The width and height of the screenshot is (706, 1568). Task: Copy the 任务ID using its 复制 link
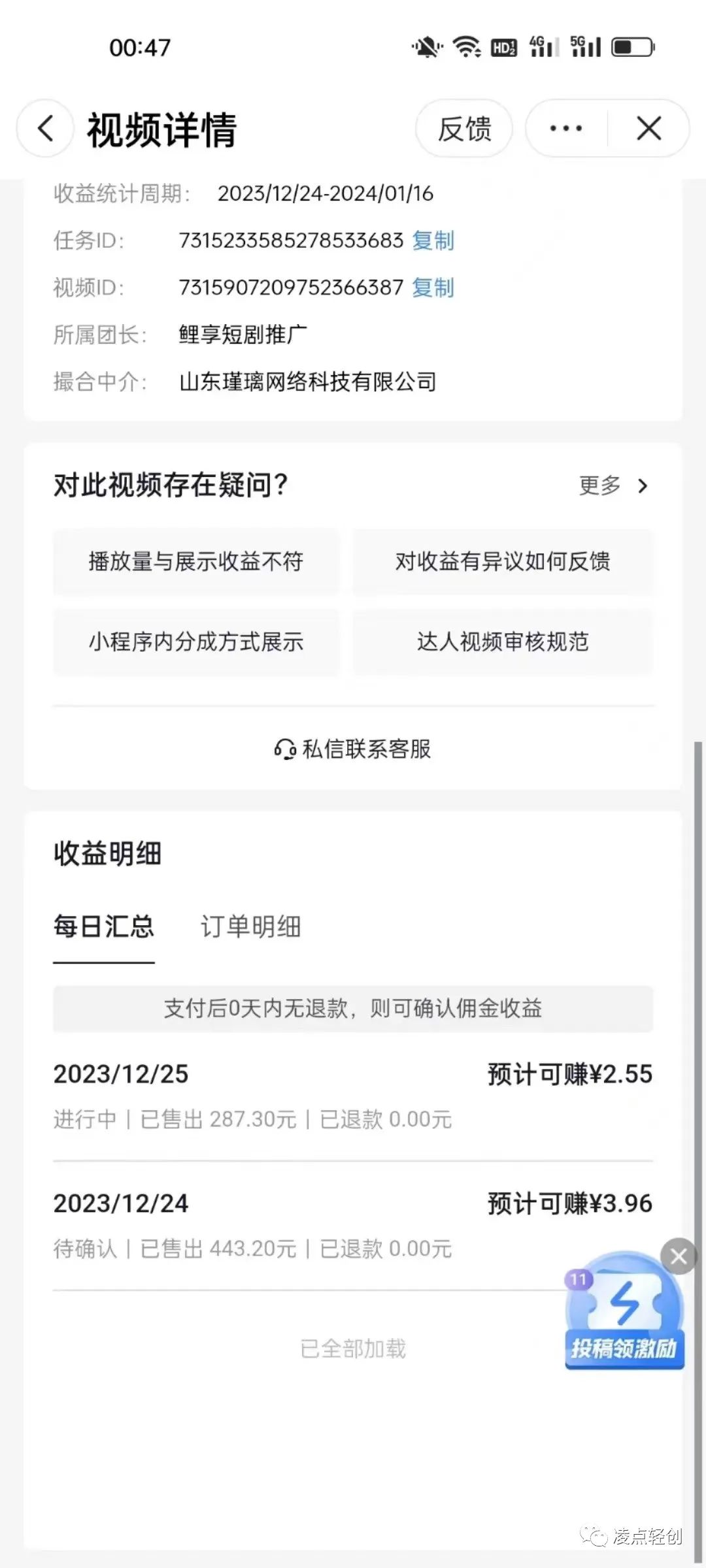(x=433, y=240)
